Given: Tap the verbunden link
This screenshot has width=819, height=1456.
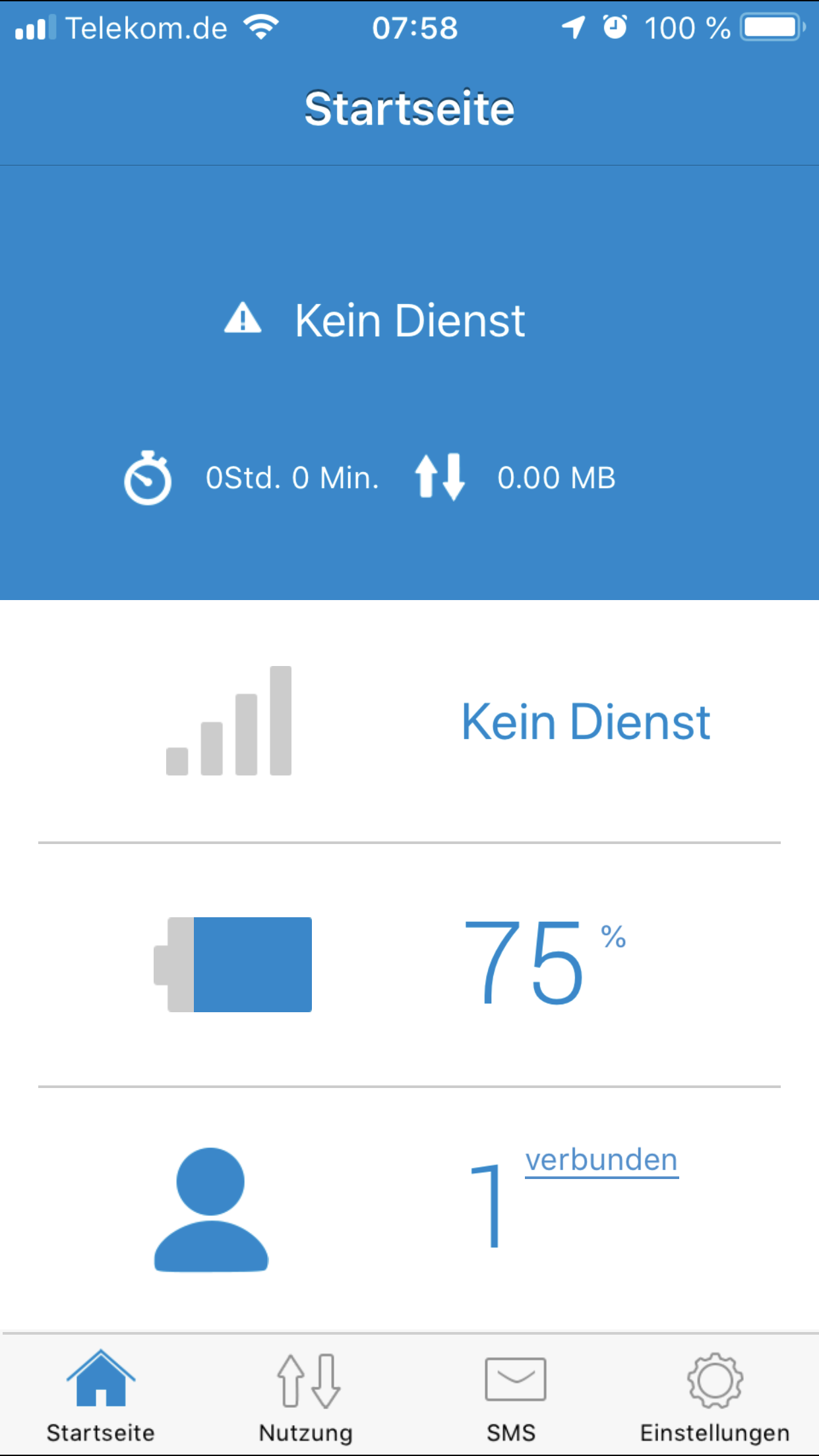Looking at the screenshot, I should [601, 1160].
